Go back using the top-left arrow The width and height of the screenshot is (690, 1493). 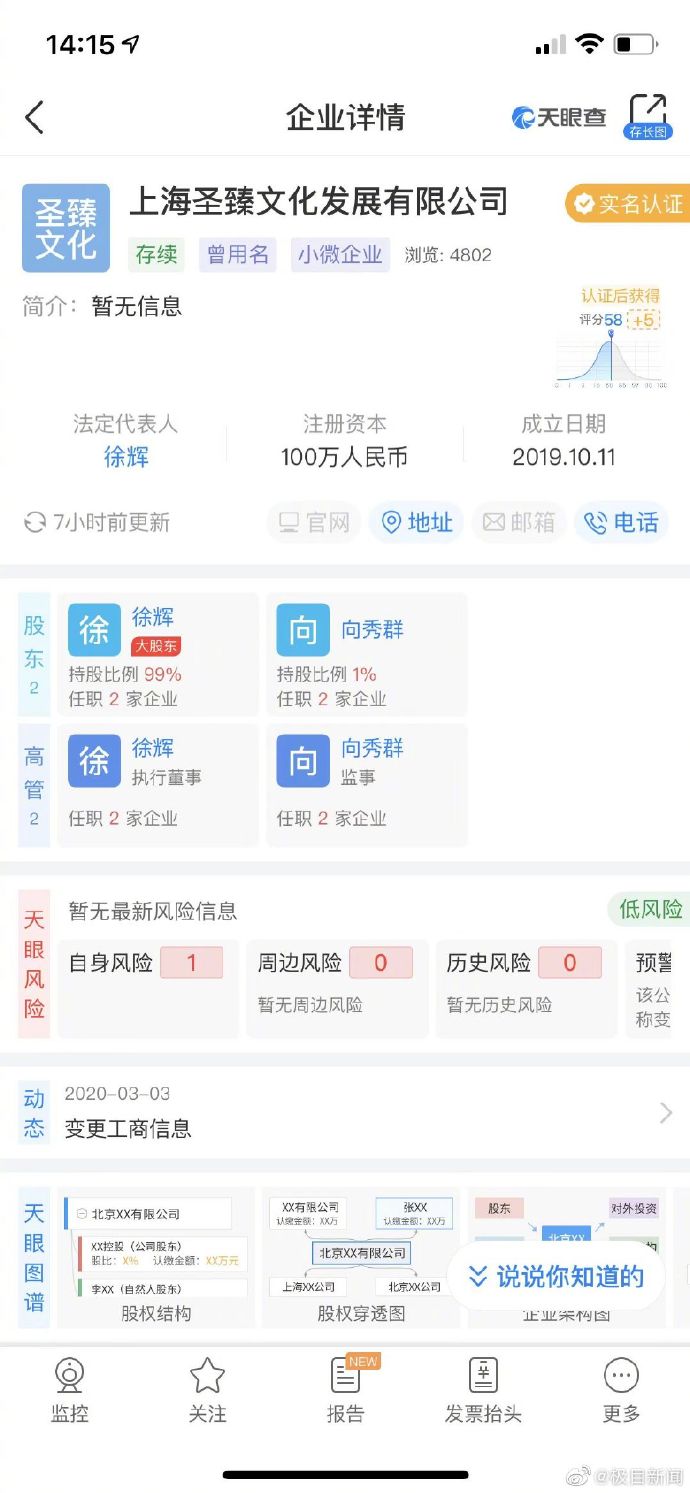click(x=35, y=117)
